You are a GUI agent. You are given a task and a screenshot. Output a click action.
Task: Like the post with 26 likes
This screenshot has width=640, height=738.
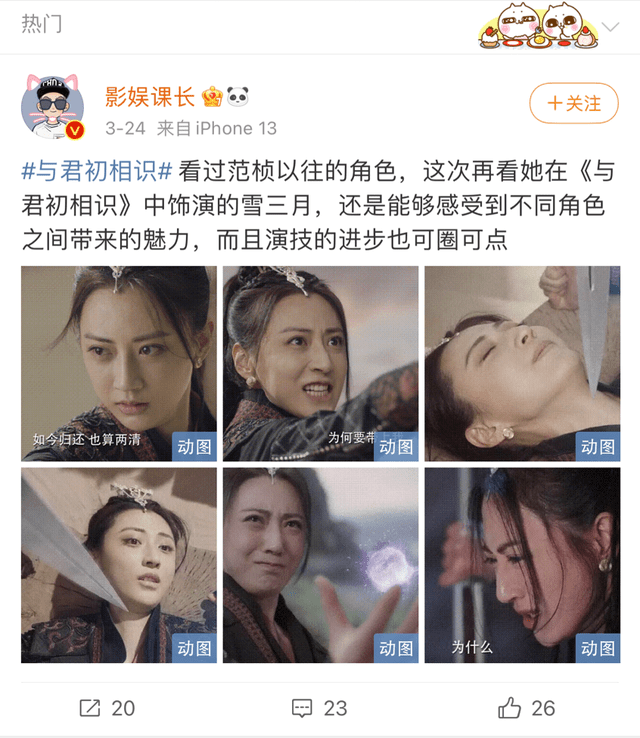tap(527, 708)
